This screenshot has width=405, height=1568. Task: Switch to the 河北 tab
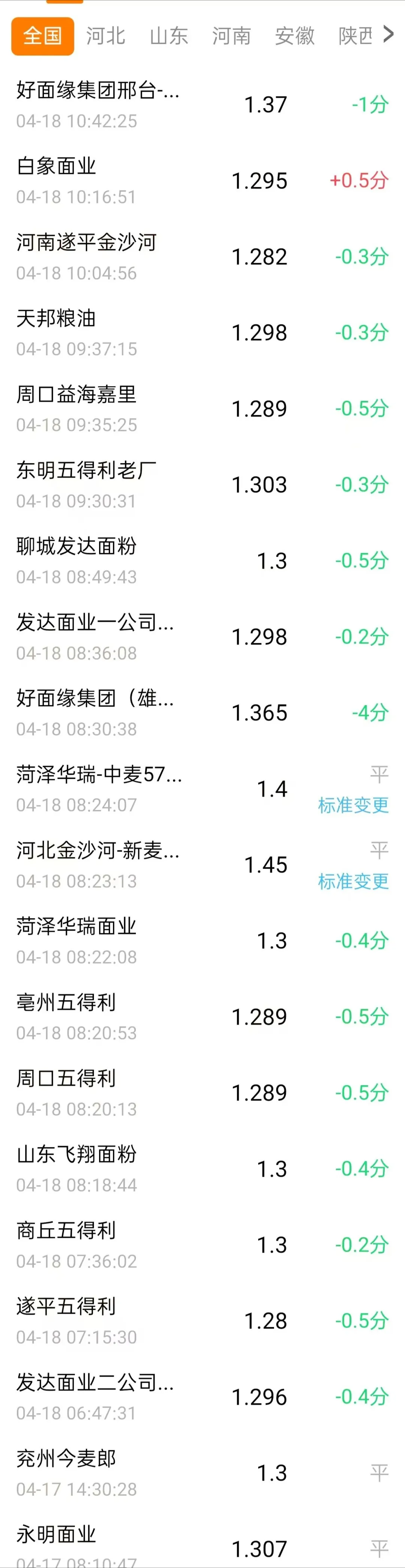(105, 36)
